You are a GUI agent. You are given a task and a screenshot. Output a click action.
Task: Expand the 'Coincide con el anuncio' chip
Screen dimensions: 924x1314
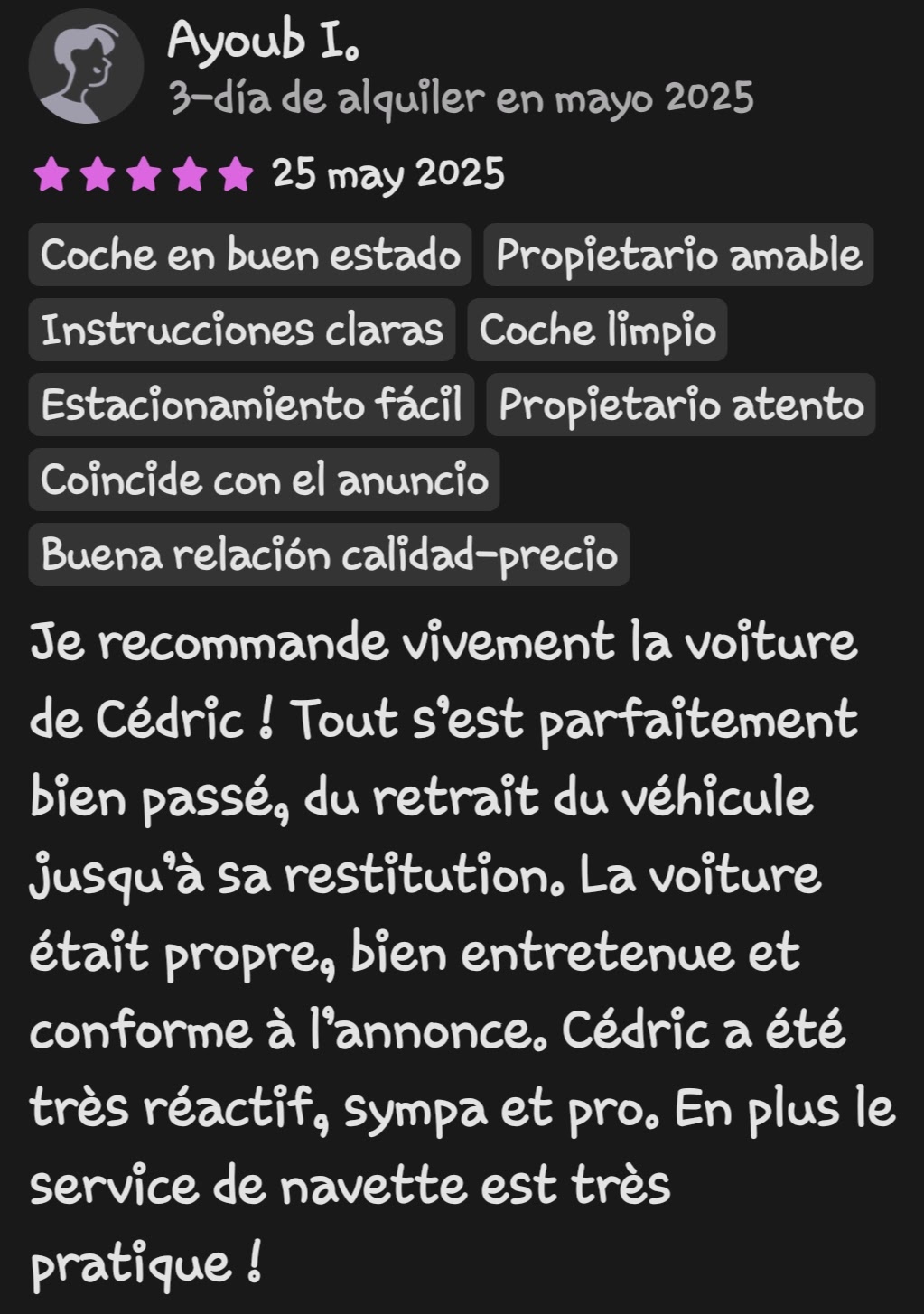tap(263, 480)
